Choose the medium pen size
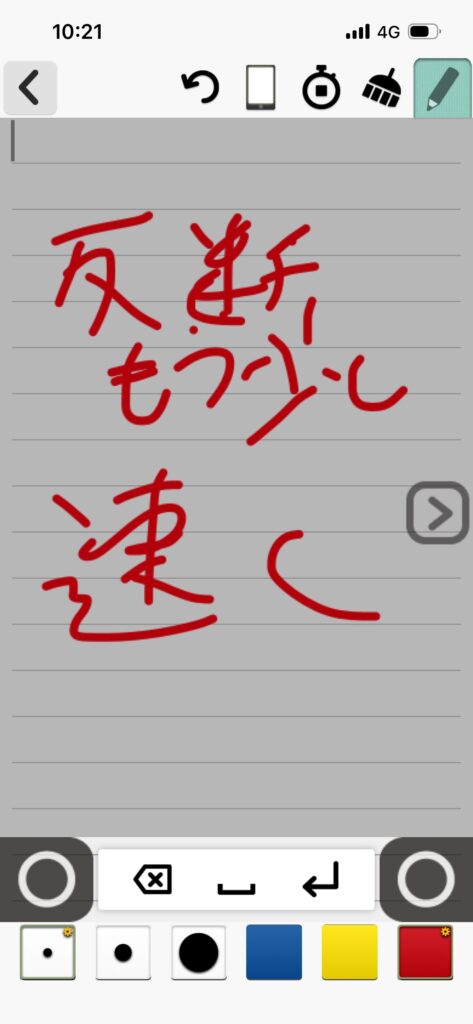Screen dimensions: 473x1024 123,953
